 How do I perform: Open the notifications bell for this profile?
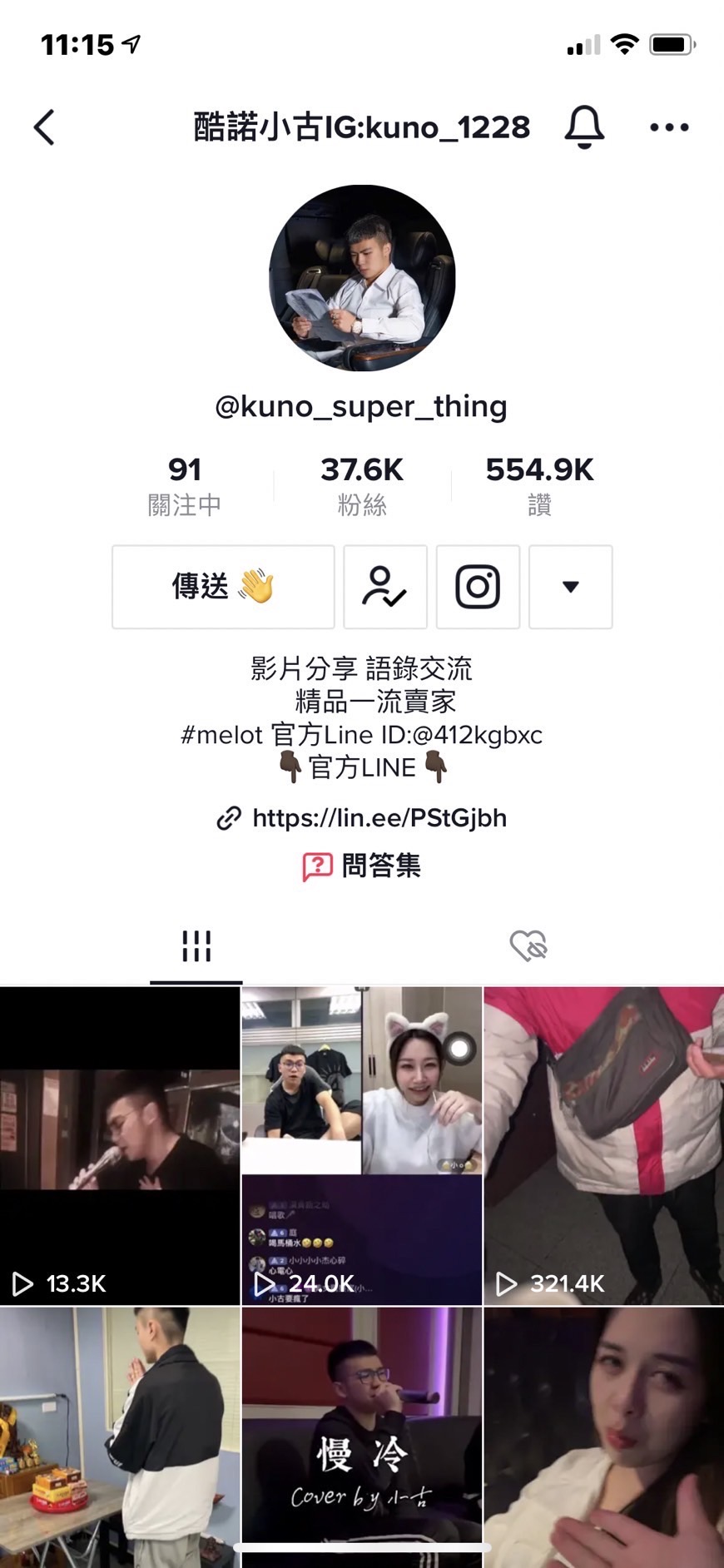[x=584, y=127]
